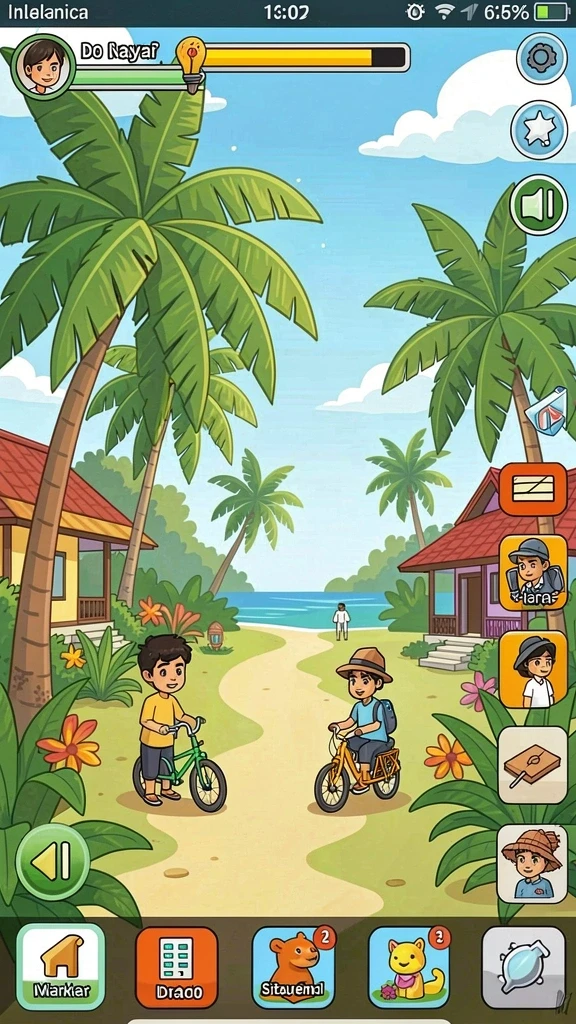This screenshot has height=1024, width=576.
Task: Open the bear Situaemal tab
Action: [293, 967]
